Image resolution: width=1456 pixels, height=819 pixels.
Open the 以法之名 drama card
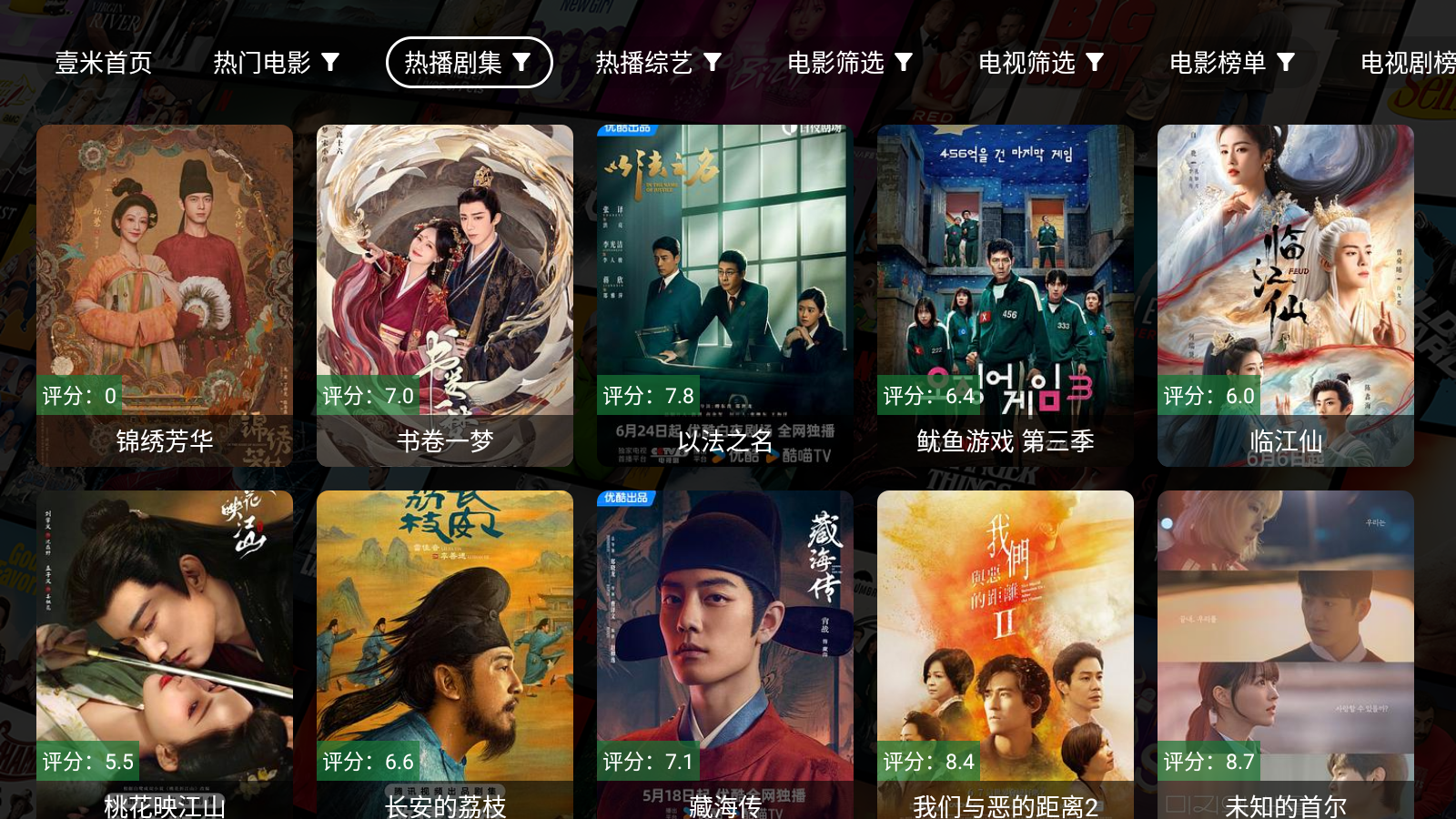click(x=725, y=295)
